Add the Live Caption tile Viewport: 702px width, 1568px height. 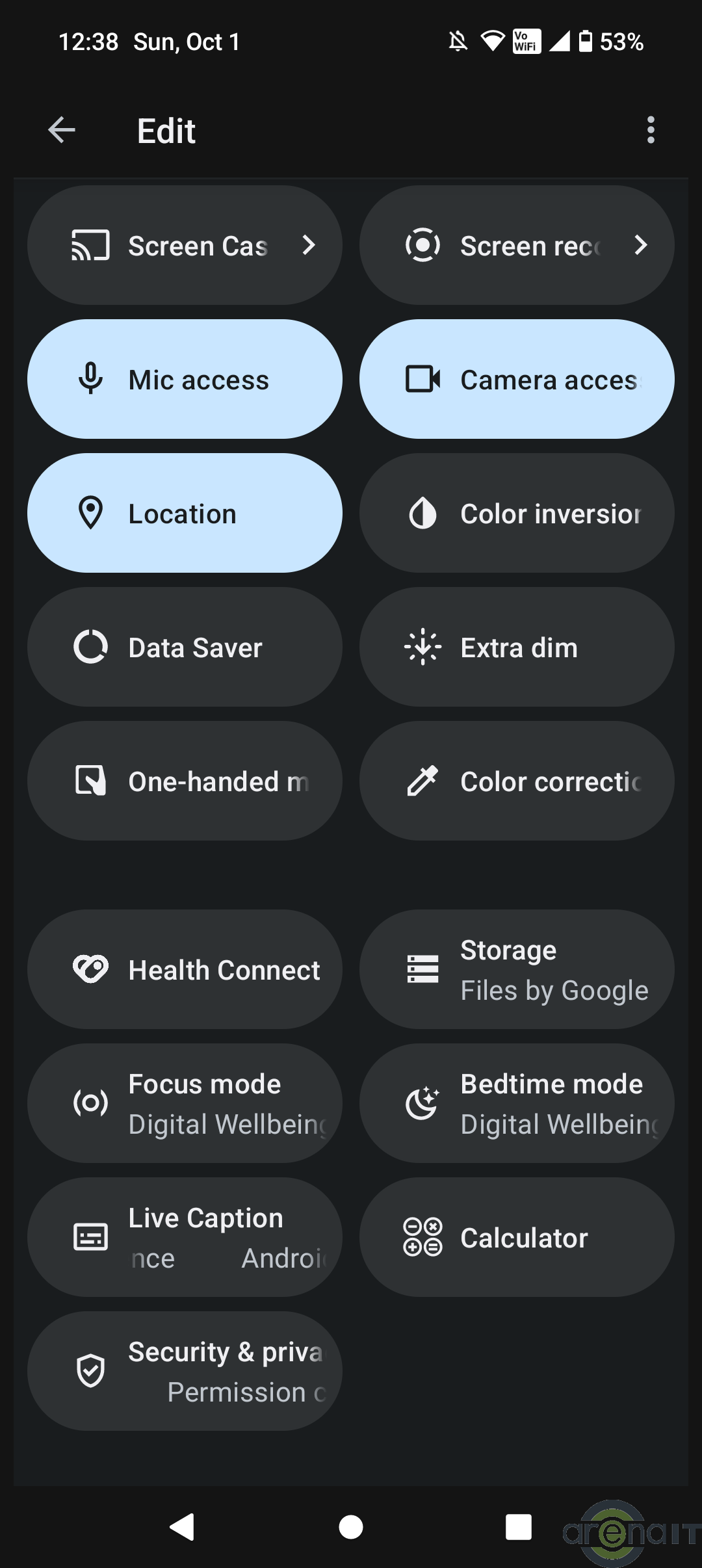click(185, 1238)
